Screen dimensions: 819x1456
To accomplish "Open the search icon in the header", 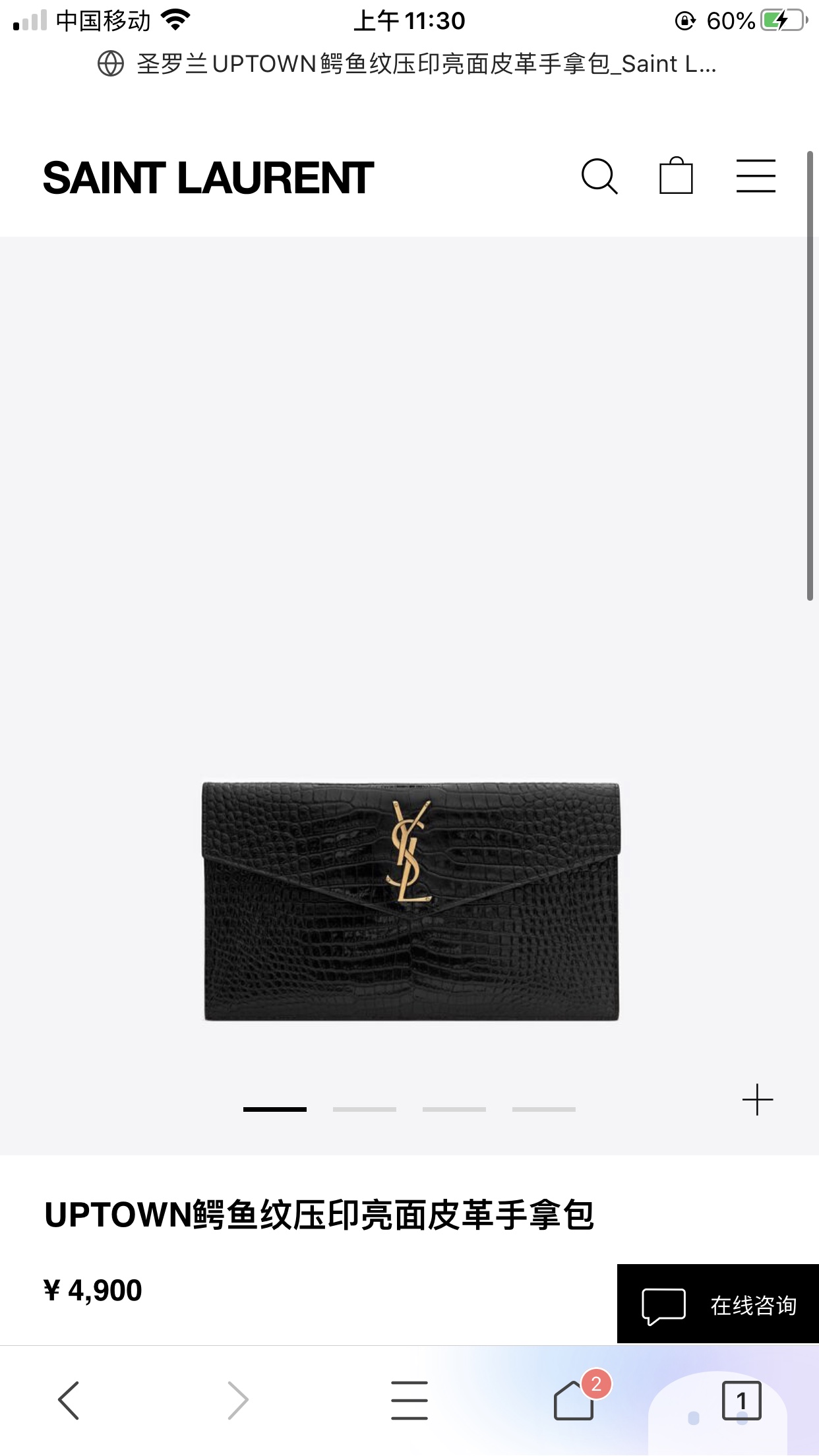I will [x=599, y=177].
